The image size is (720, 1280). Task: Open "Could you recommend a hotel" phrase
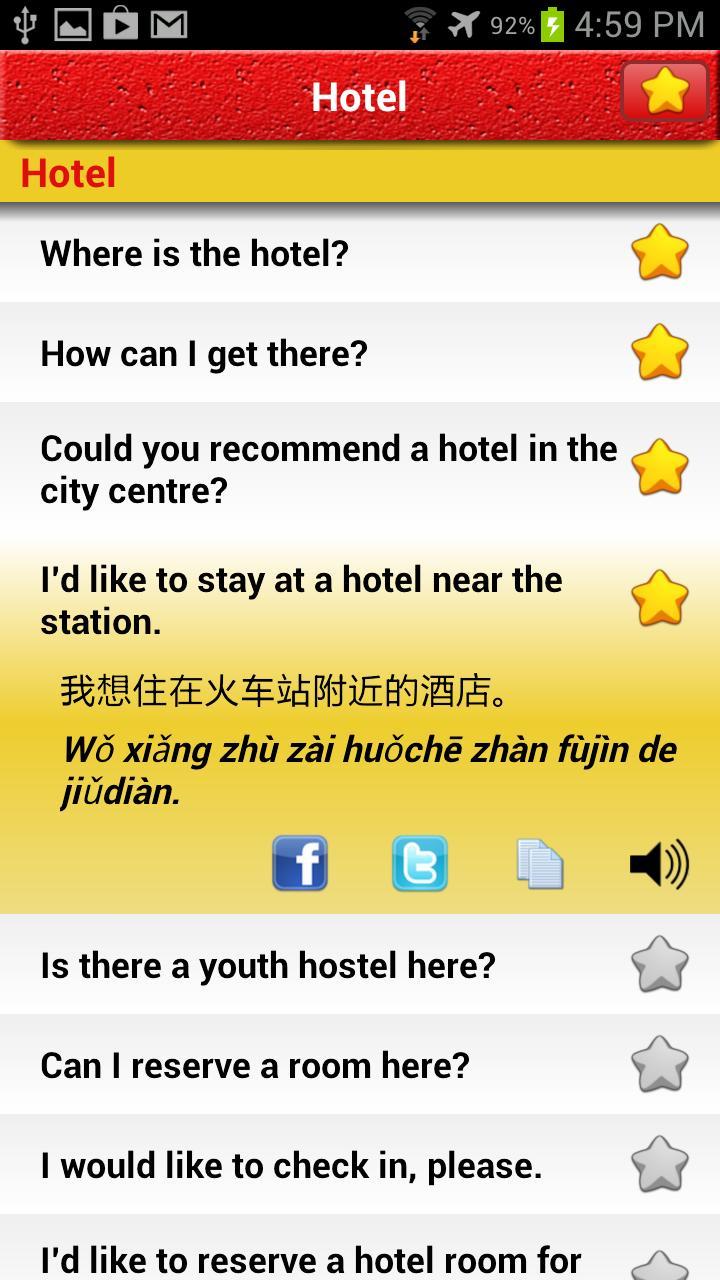(x=320, y=469)
